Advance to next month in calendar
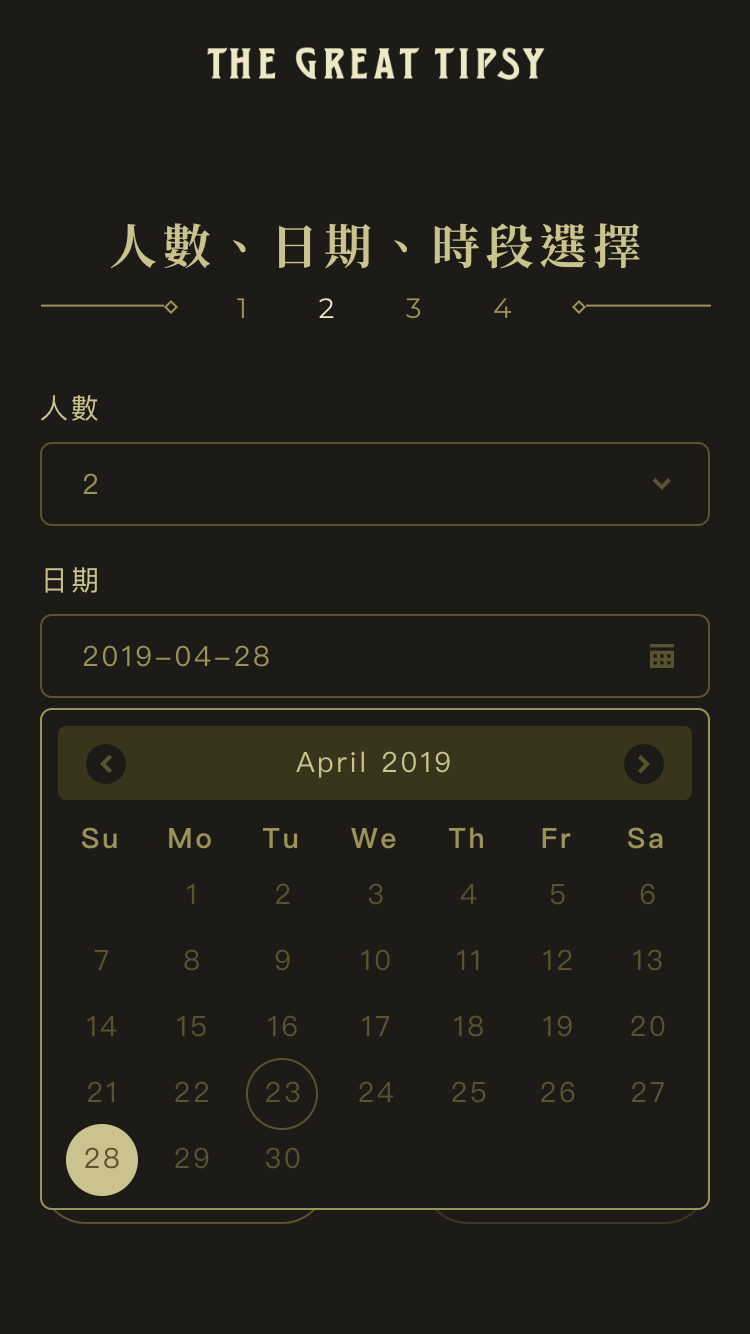Image resolution: width=750 pixels, height=1334 pixels. [x=644, y=764]
